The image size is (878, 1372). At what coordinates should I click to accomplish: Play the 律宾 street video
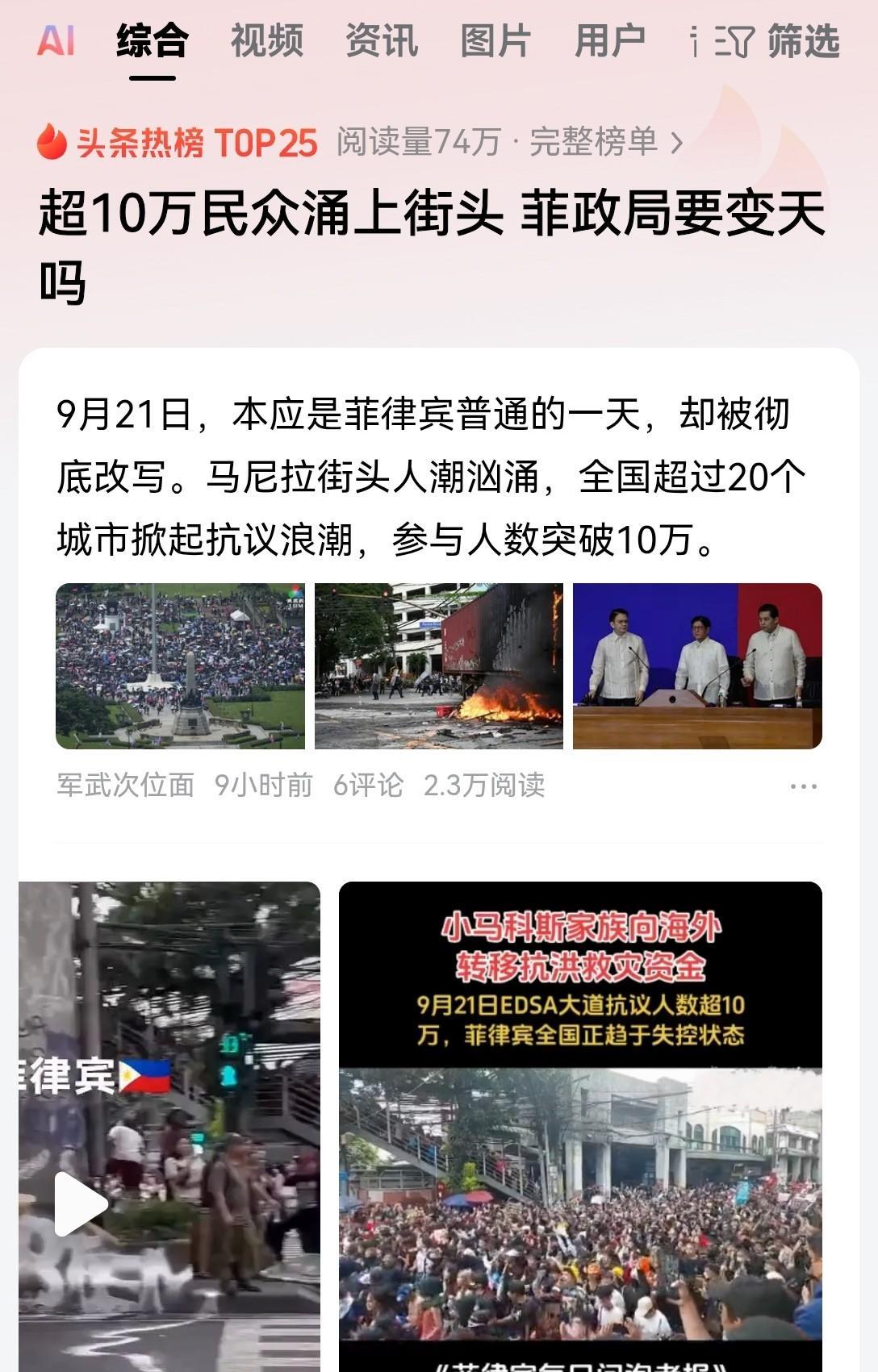click(x=82, y=1203)
